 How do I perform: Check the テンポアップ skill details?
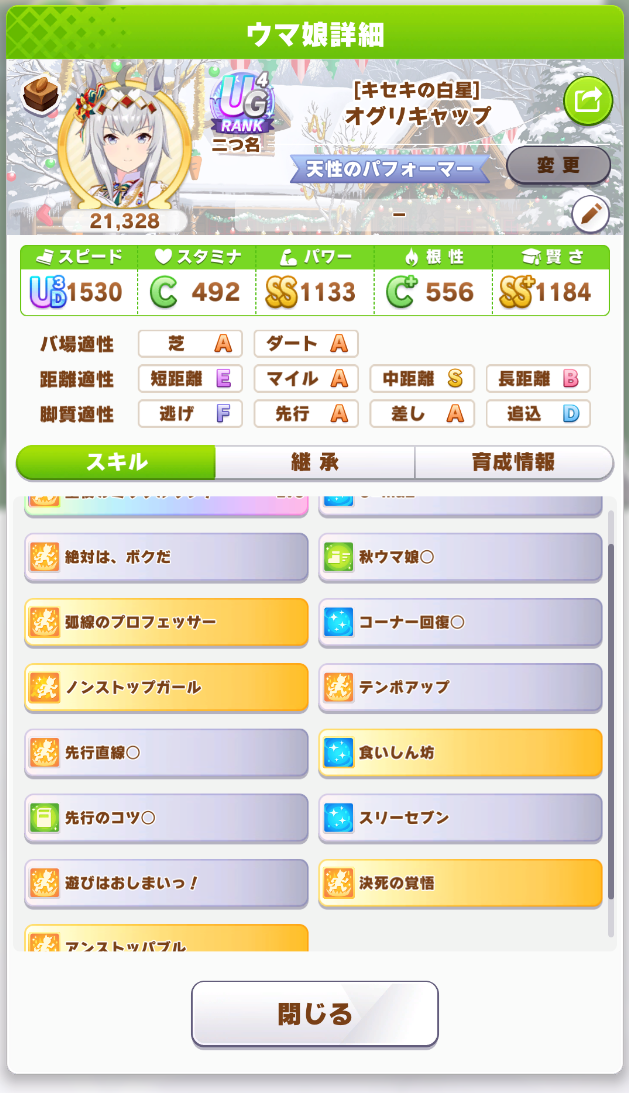pos(460,688)
